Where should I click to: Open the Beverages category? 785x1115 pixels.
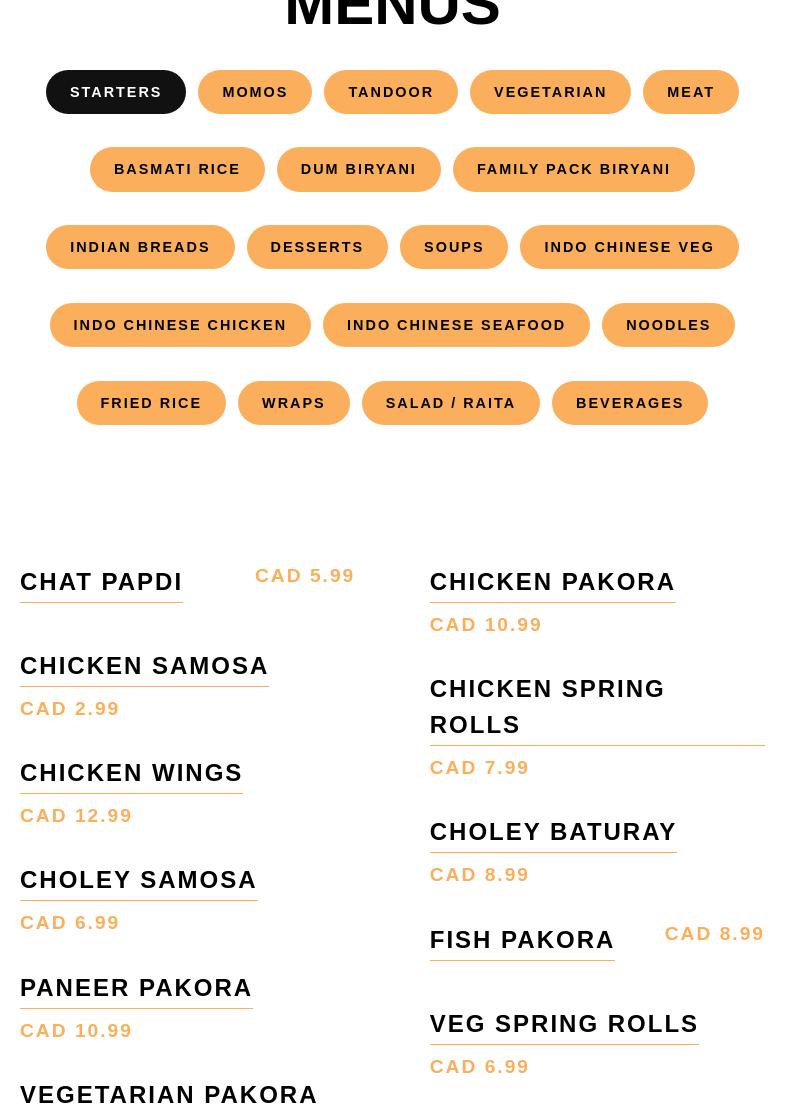tap(629, 403)
